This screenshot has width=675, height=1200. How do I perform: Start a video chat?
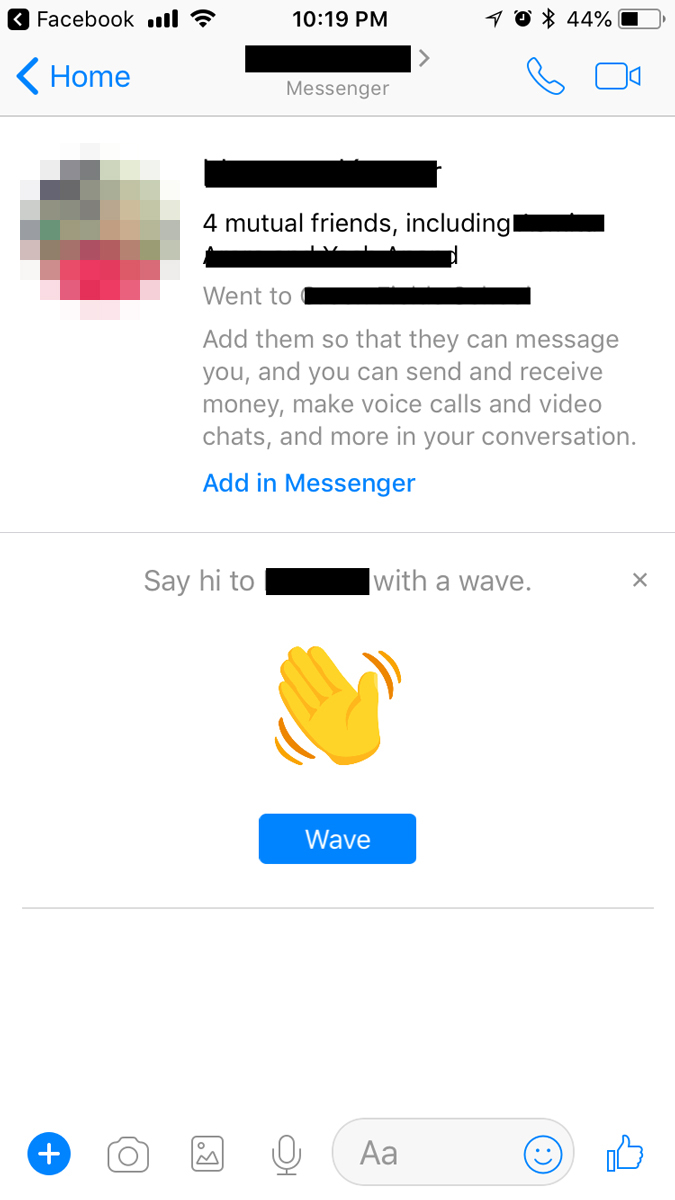tap(617, 77)
